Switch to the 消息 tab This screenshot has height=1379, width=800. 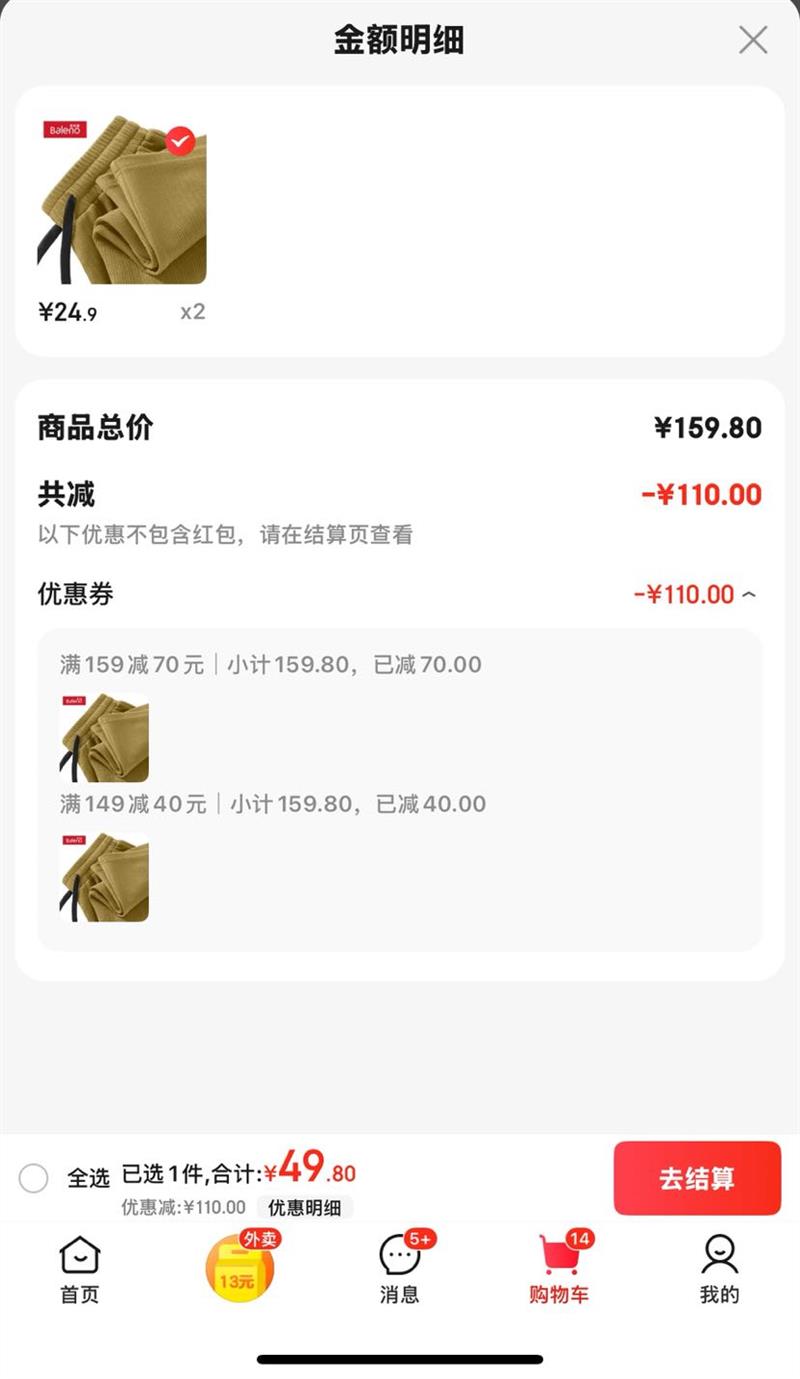coord(400,1269)
